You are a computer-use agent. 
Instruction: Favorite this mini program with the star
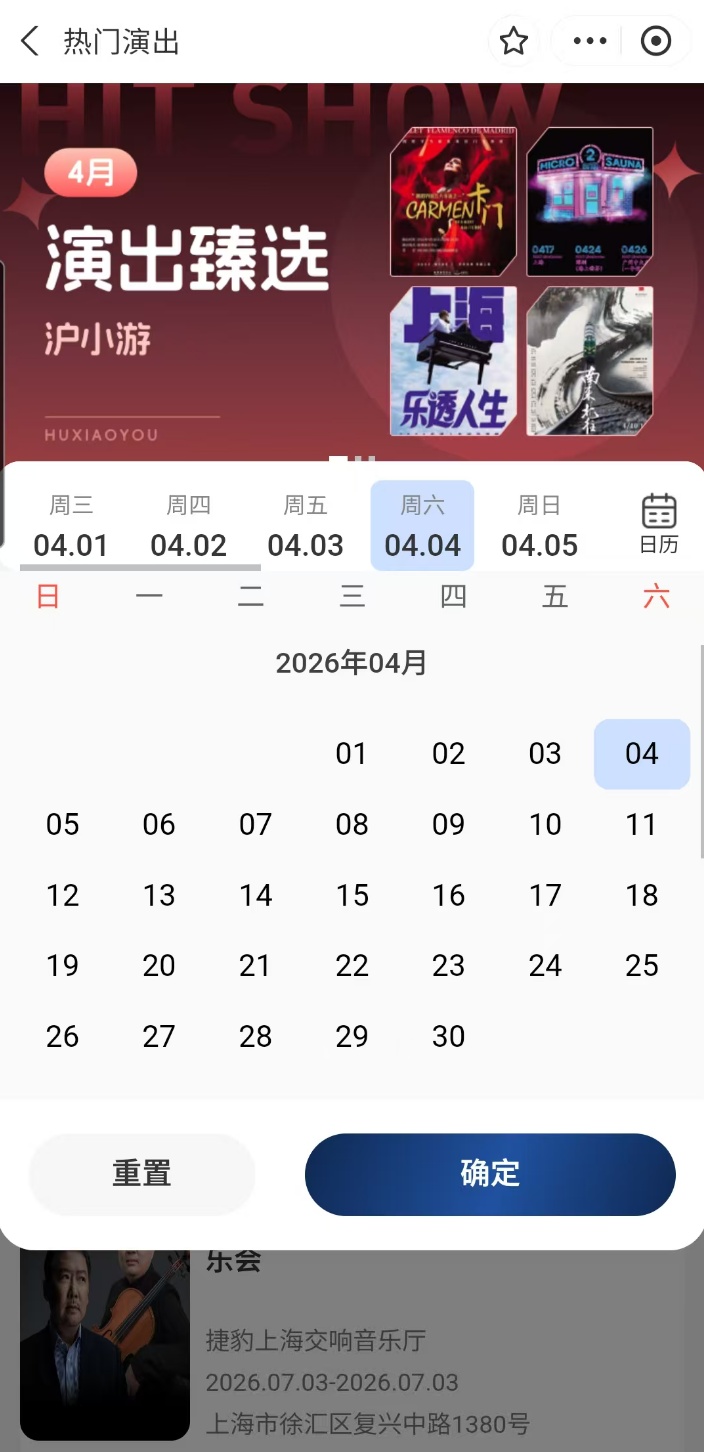click(x=513, y=41)
